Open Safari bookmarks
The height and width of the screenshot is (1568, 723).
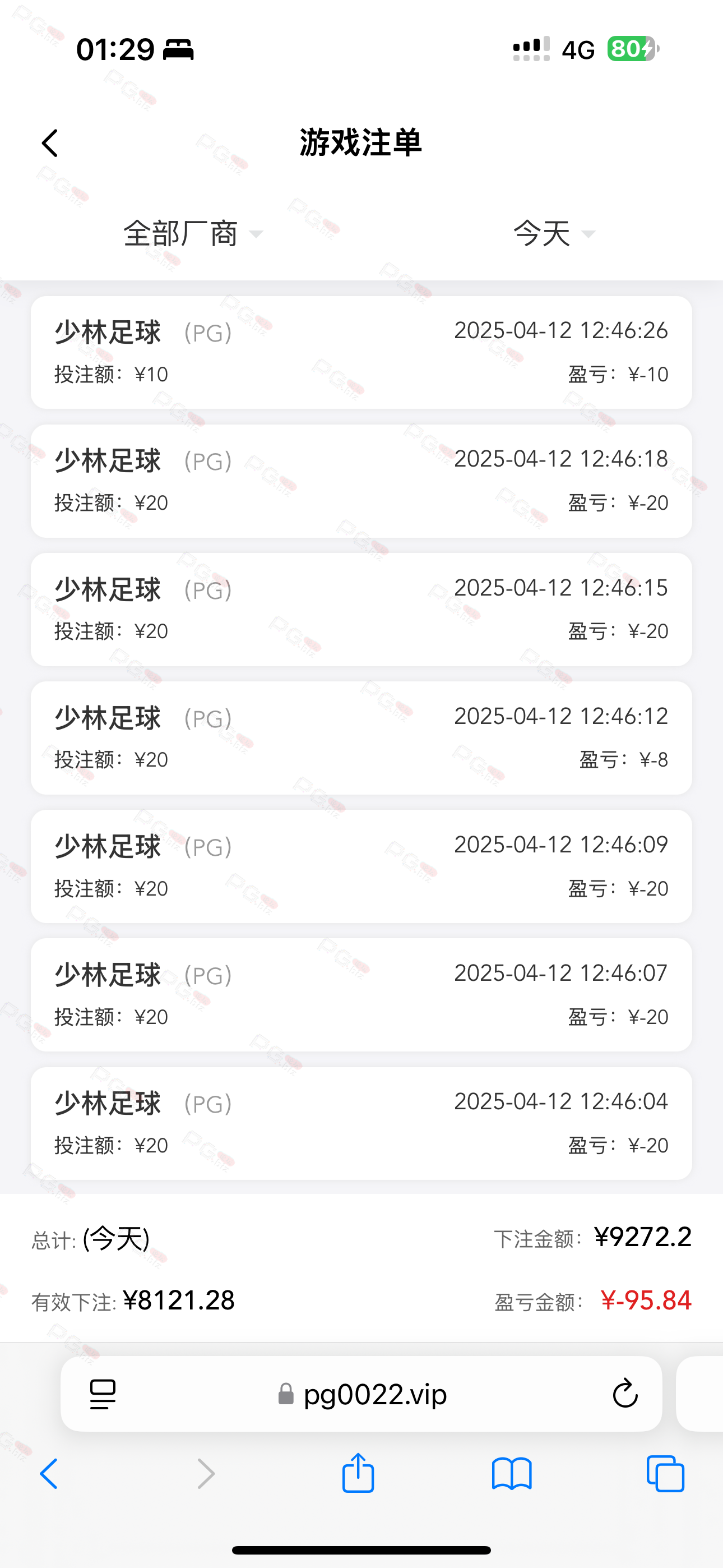pos(512,1474)
